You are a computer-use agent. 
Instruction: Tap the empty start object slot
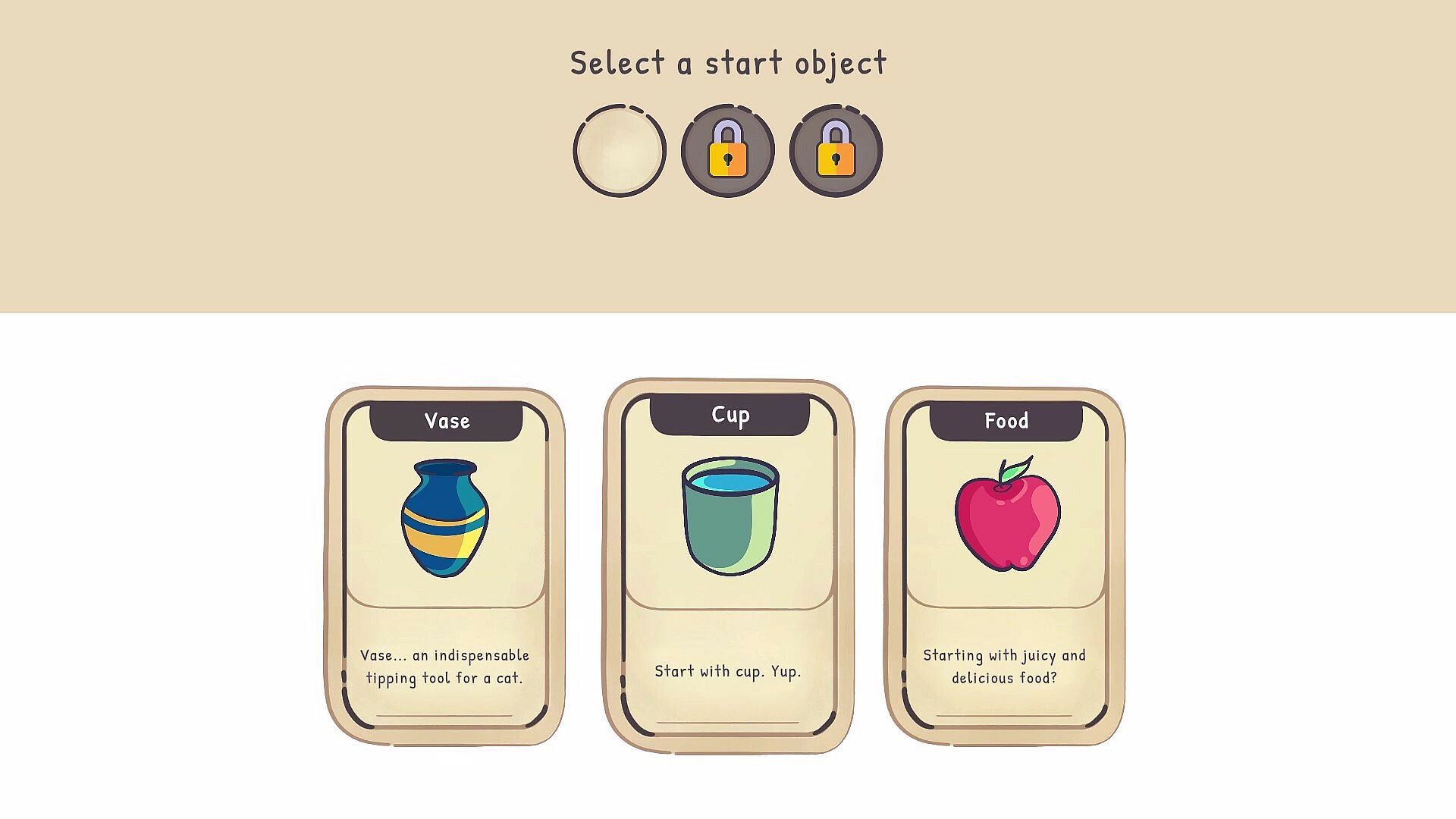(620, 151)
